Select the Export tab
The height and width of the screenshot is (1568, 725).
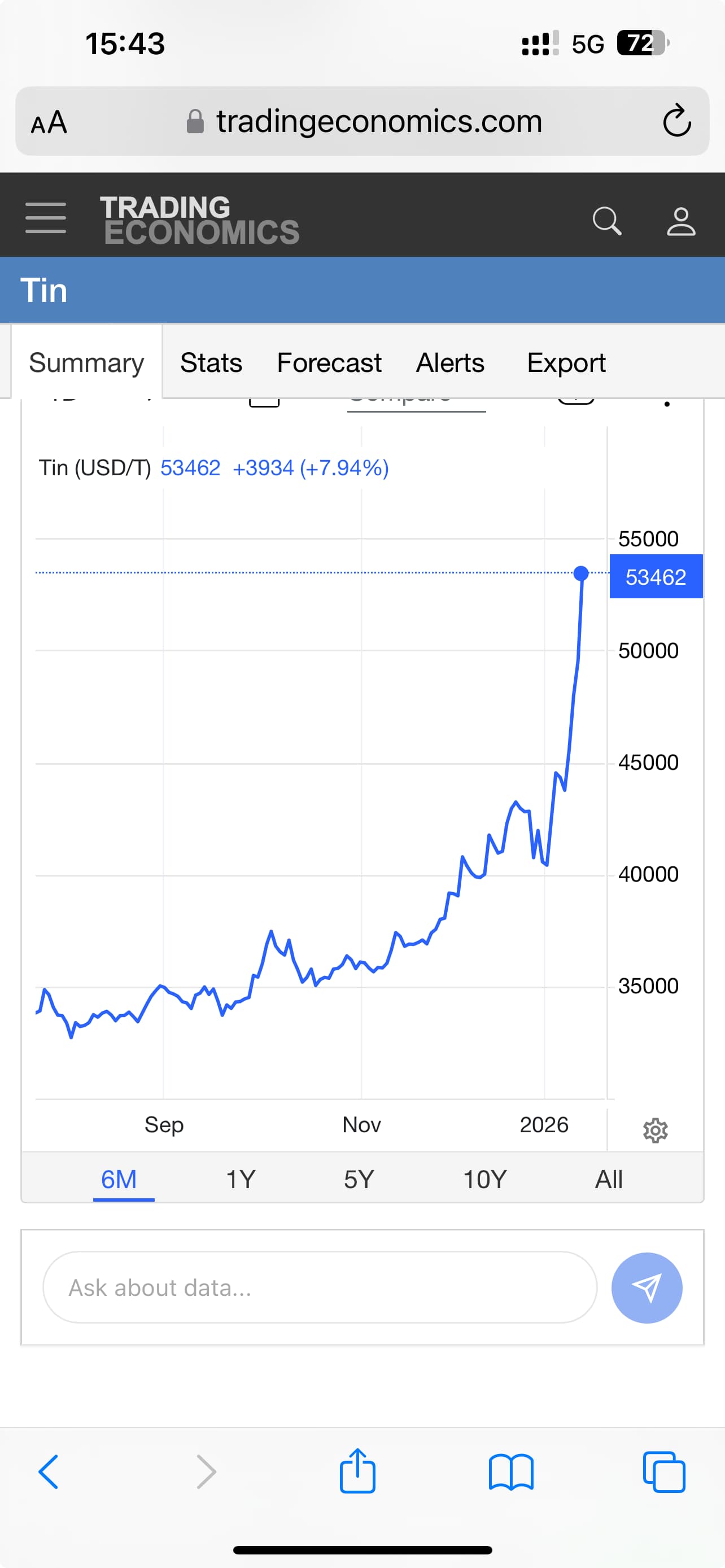click(566, 363)
